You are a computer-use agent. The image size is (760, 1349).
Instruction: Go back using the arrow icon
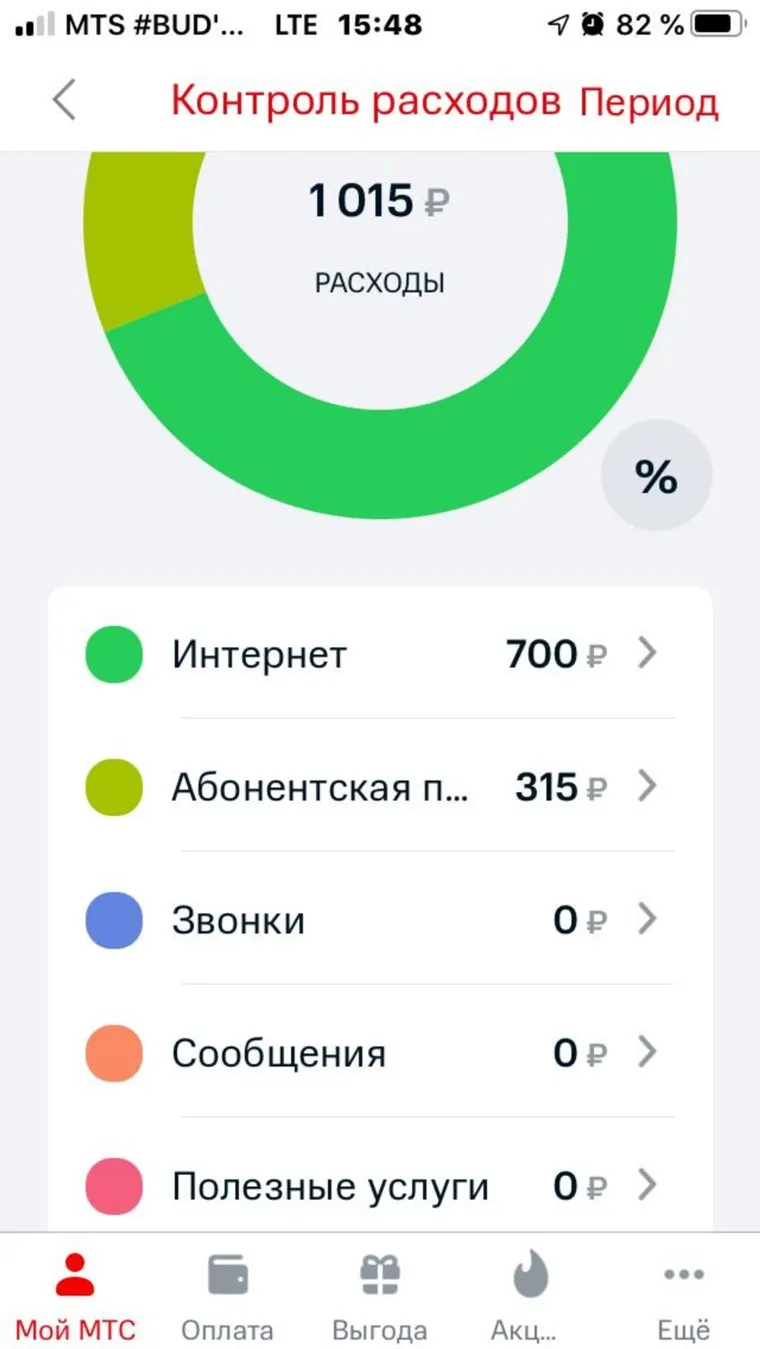[65, 101]
